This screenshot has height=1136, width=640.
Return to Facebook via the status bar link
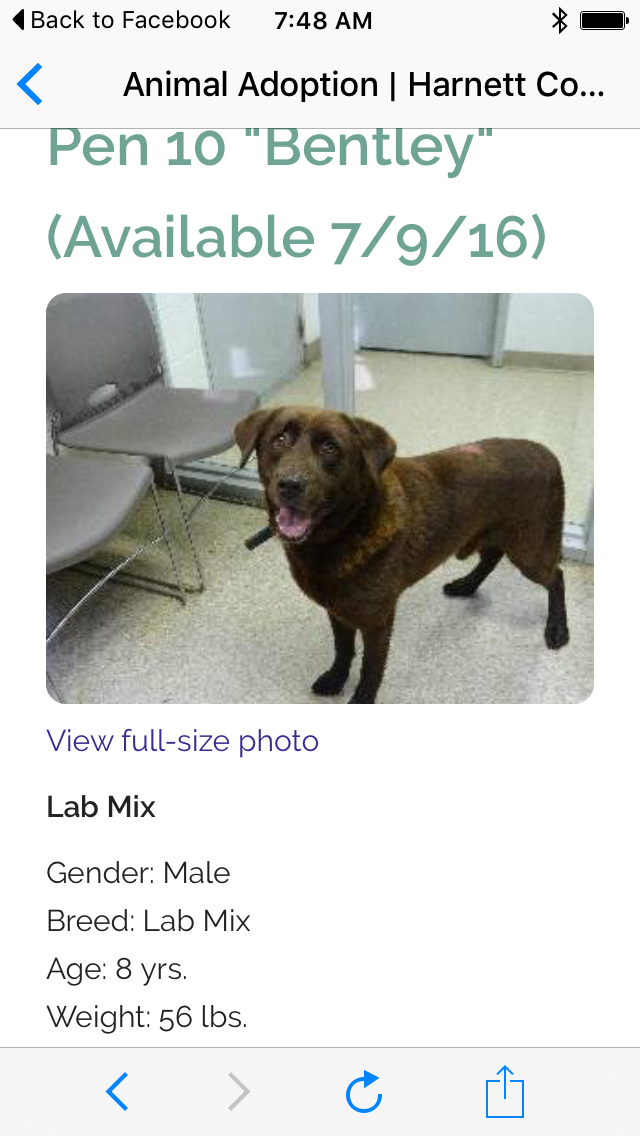[122, 20]
